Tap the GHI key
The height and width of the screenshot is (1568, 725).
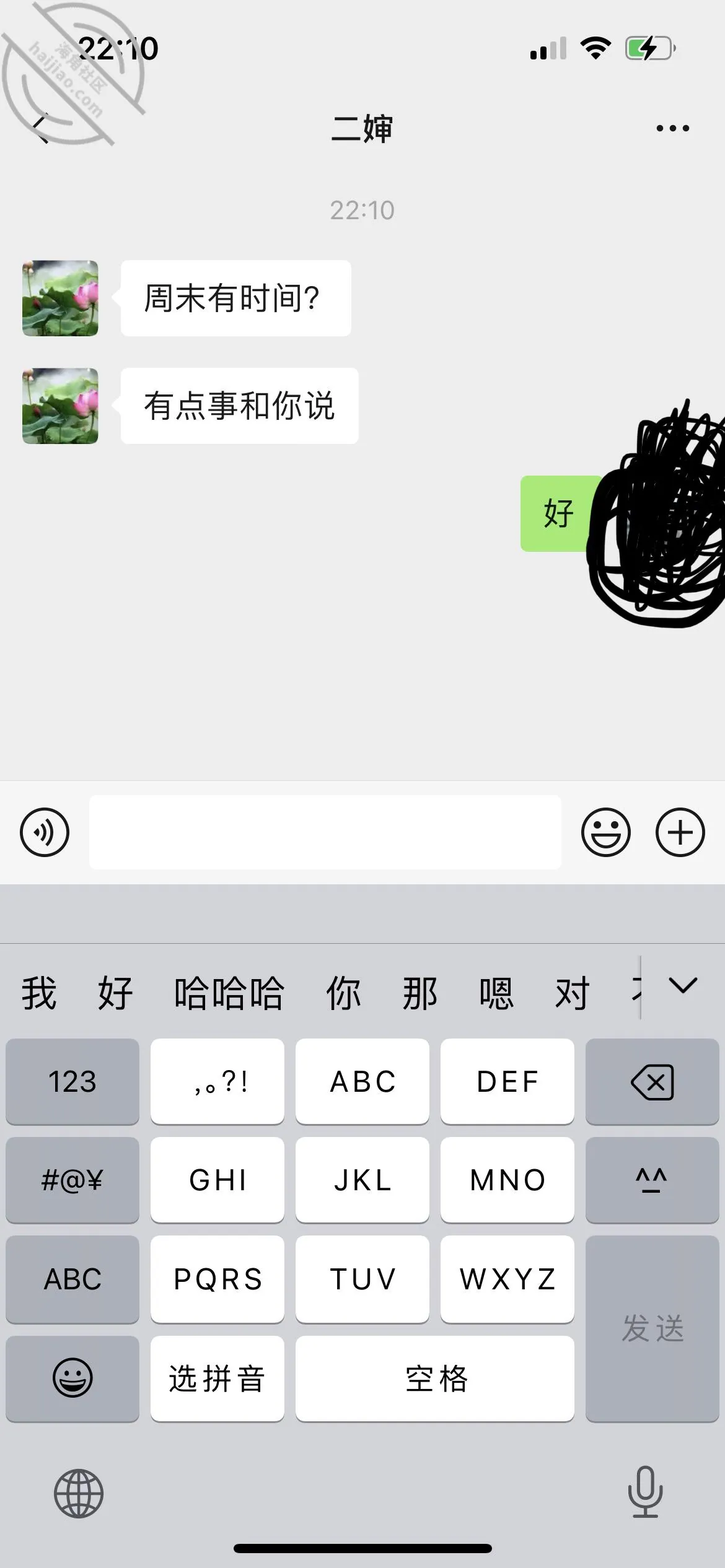pos(217,1180)
